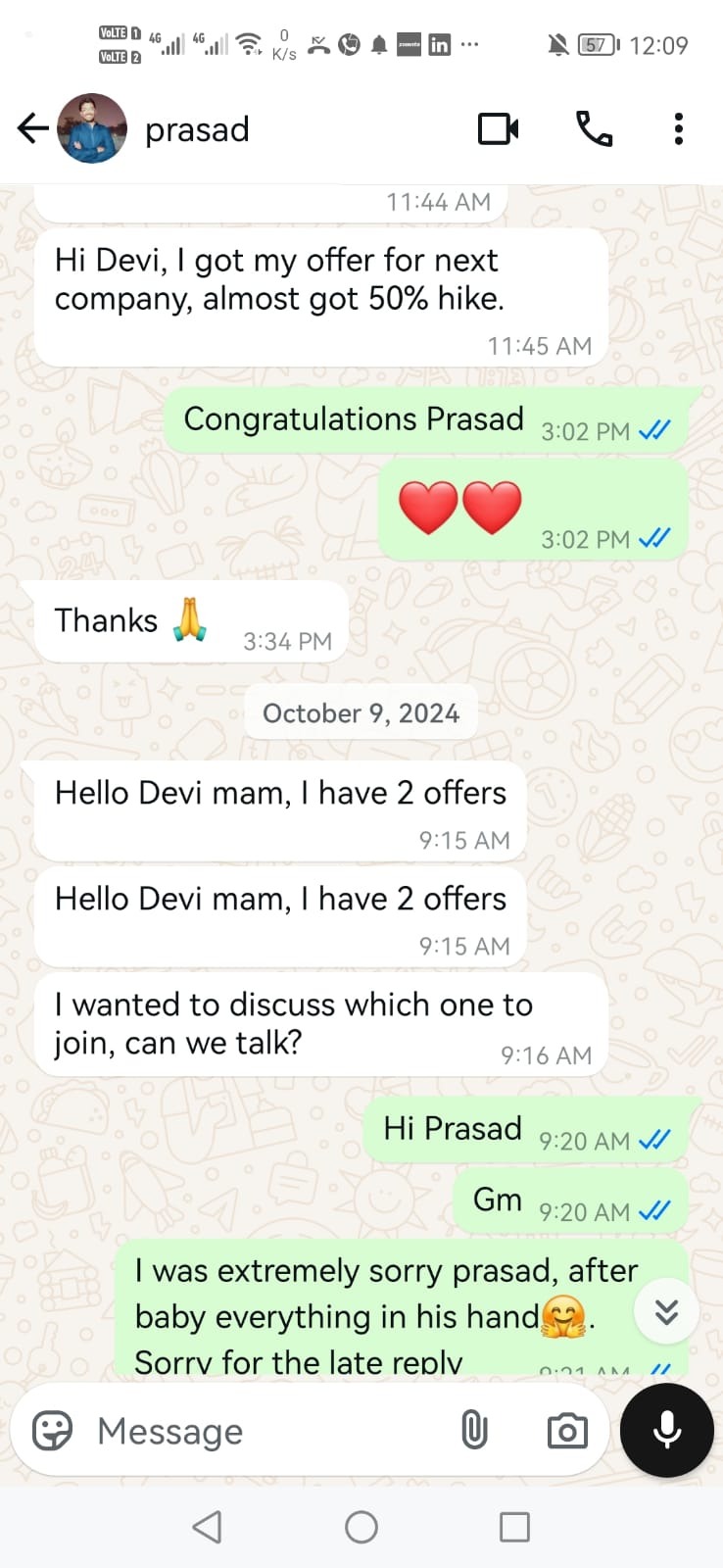Attach a file with the paperclip
Viewport: 723px width, 1568px height.
474,1431
